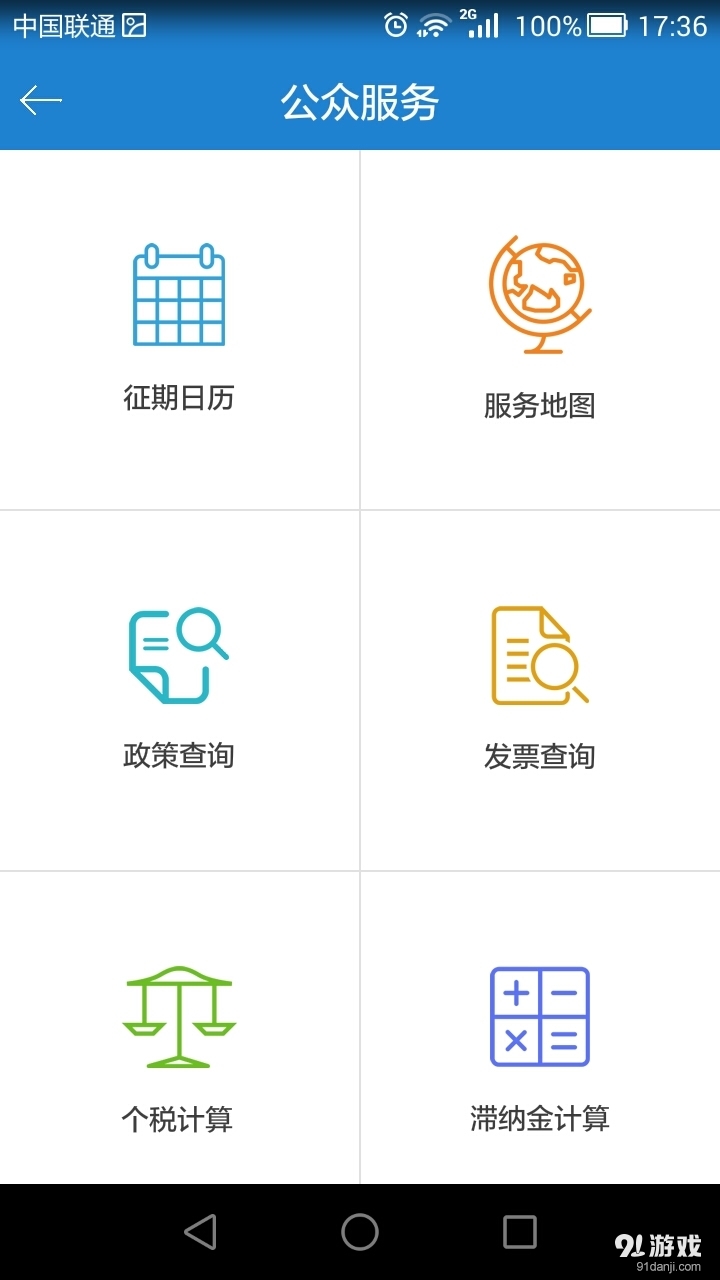Tap the screenshot icon beside 中国联通

point(135,25)
